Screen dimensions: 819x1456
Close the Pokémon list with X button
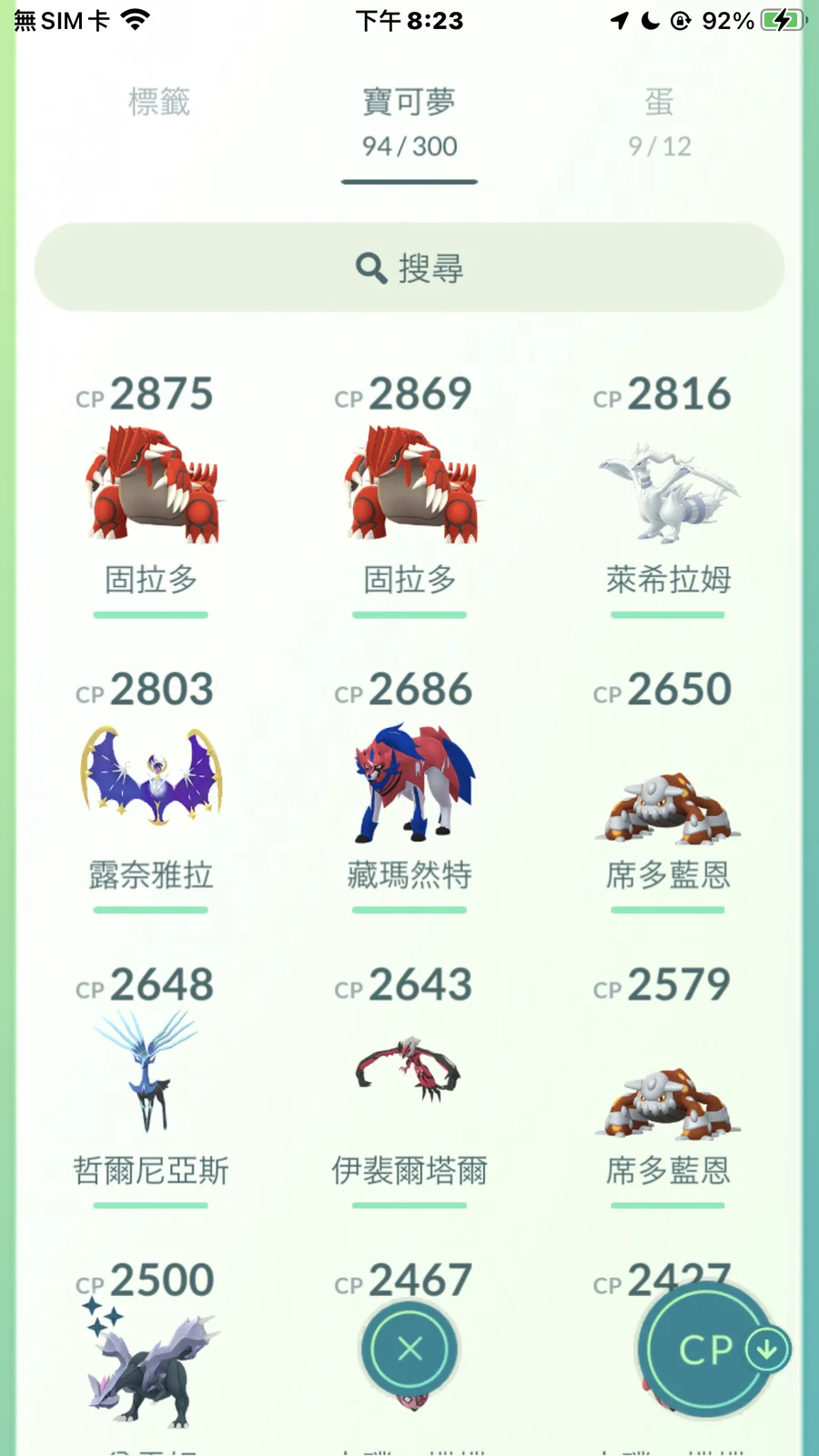pos(409,1349)
